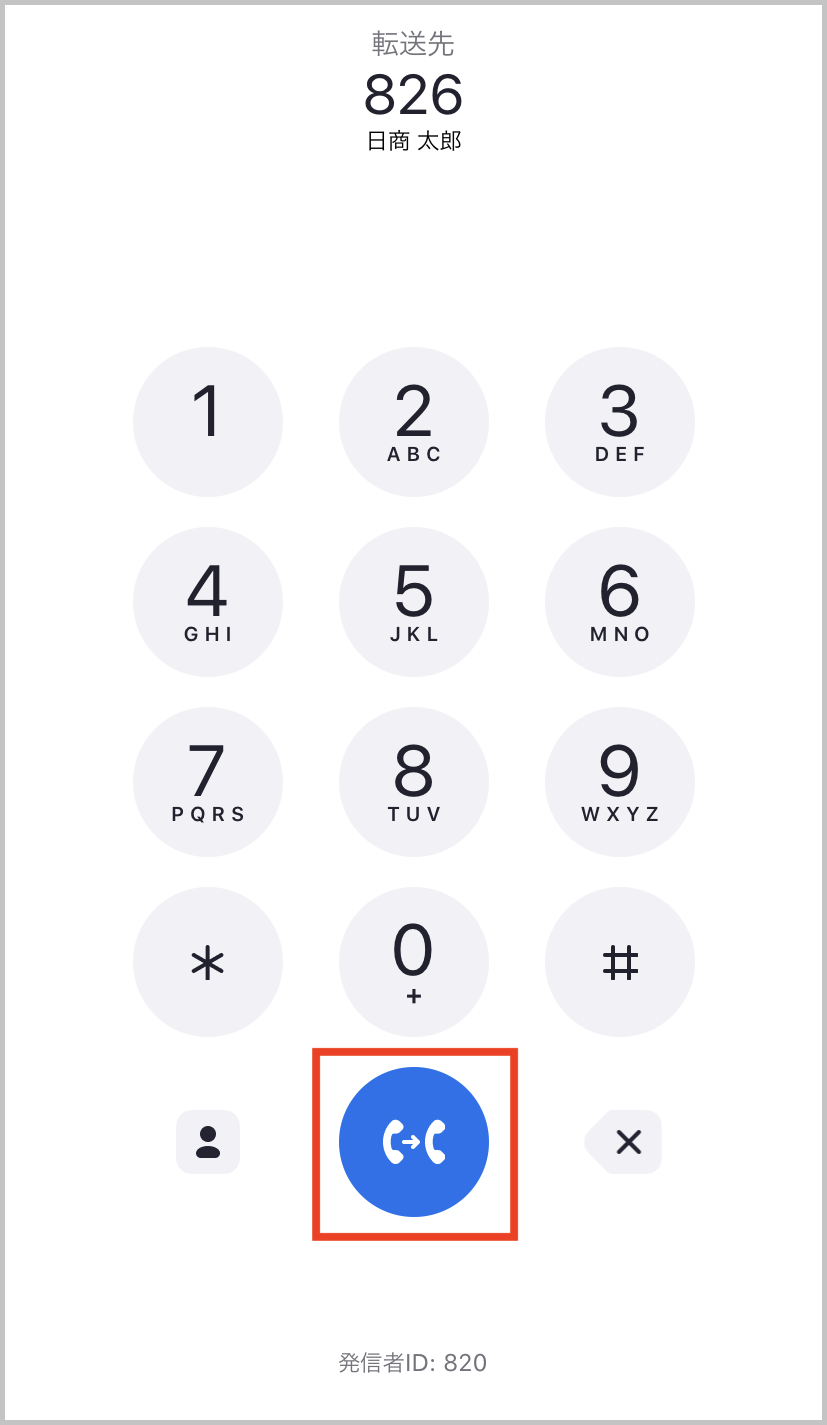
Task: Dial the number 1 key
Action: (x=208, y=422)
